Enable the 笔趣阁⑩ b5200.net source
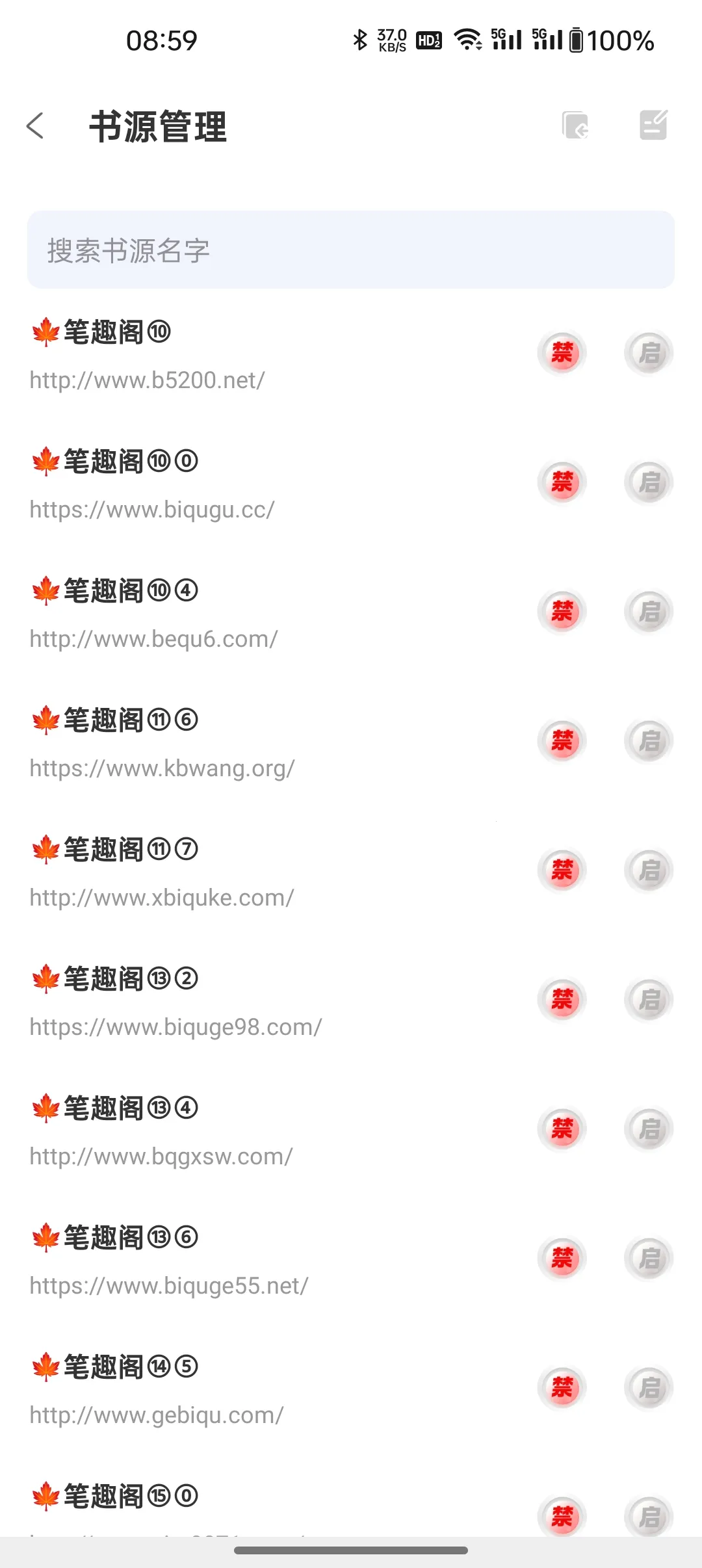Screen dimensions: 702x1568 [x=649, y=353]
